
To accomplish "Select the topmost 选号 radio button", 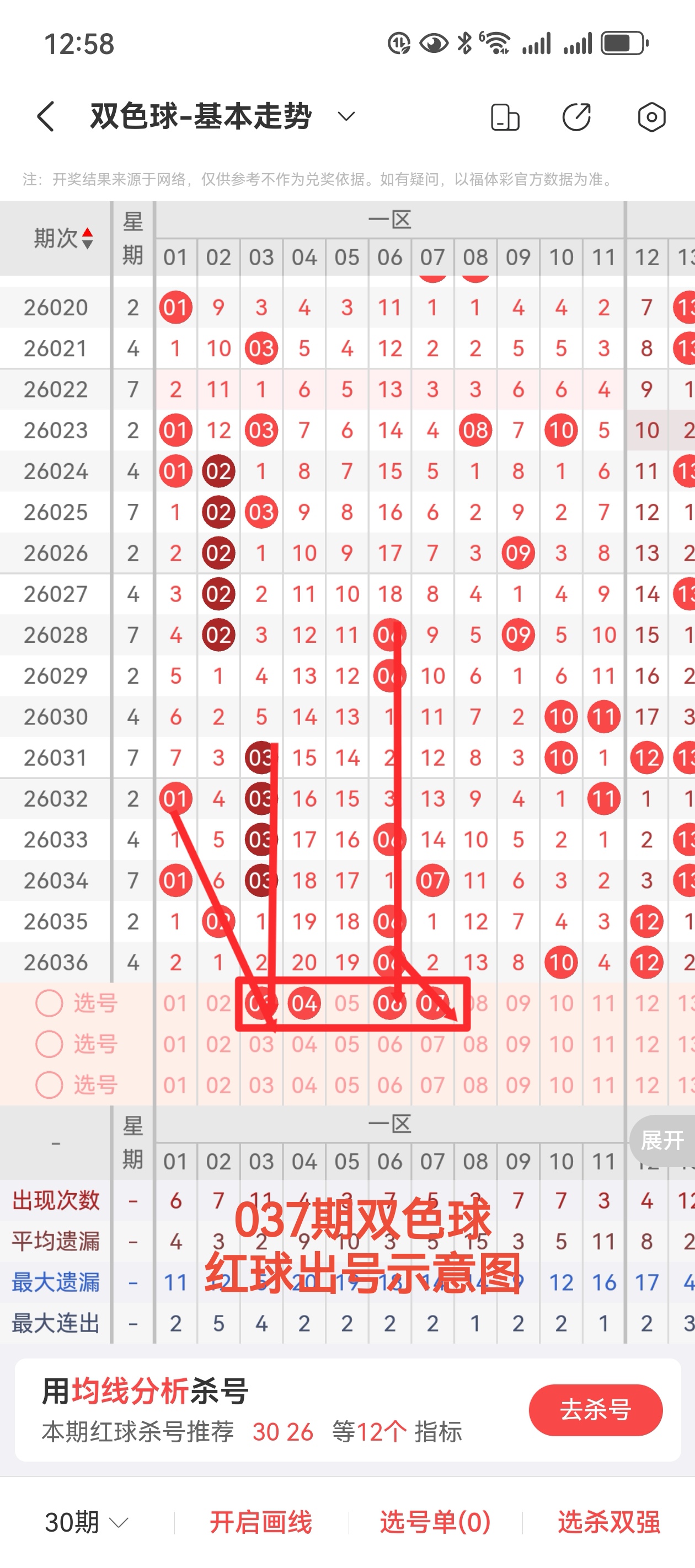I will click(x=49, y=1003).
